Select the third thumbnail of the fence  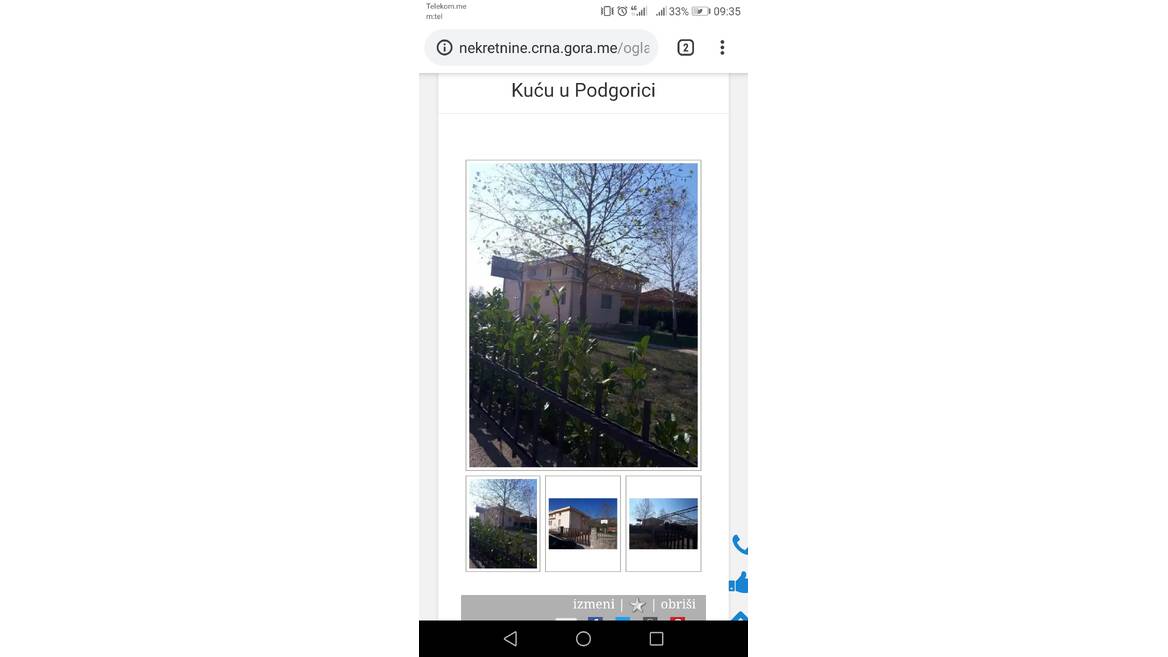663,524
